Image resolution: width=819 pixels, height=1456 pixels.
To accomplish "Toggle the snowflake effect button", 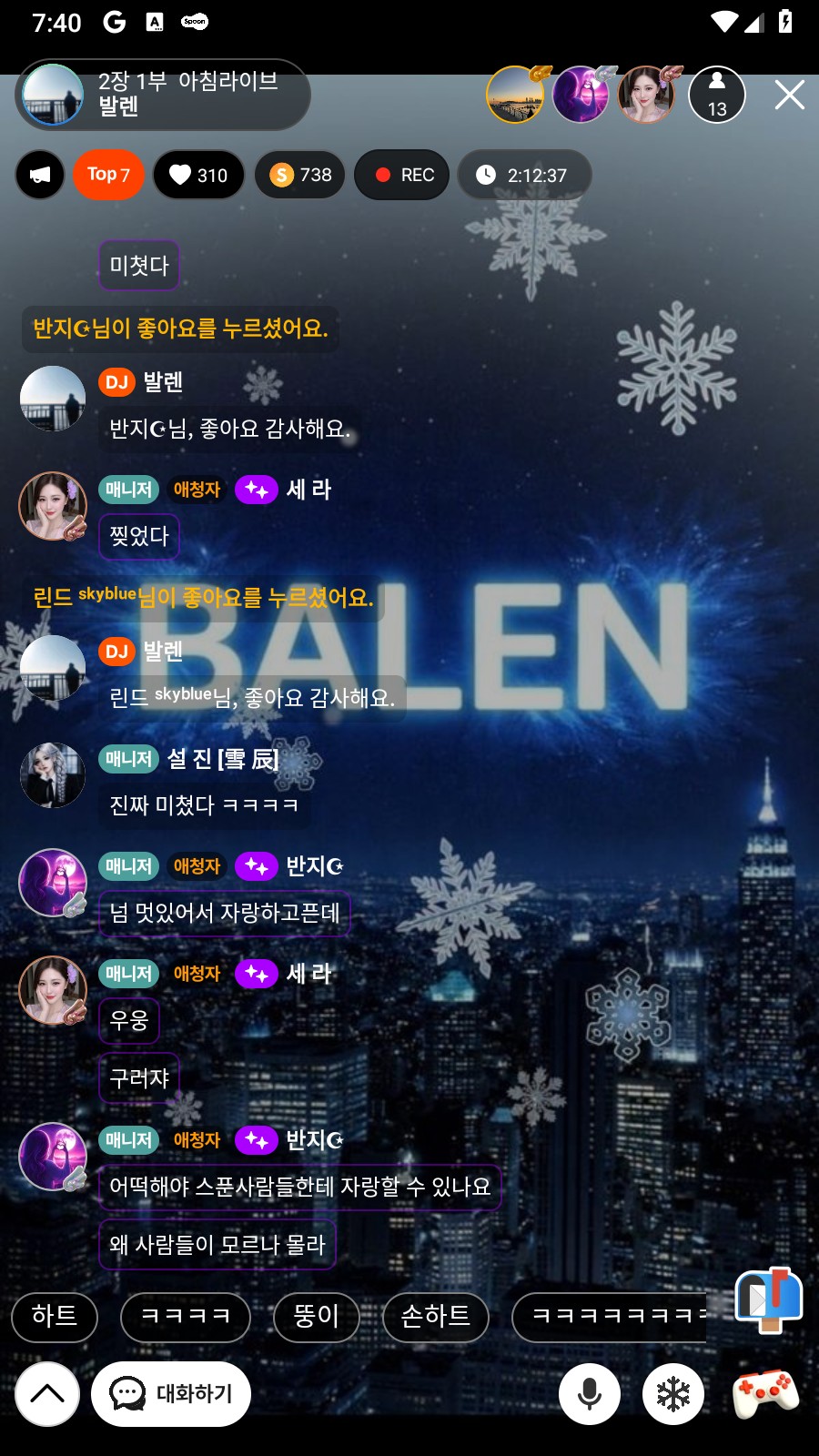I will coord(673,1394).
